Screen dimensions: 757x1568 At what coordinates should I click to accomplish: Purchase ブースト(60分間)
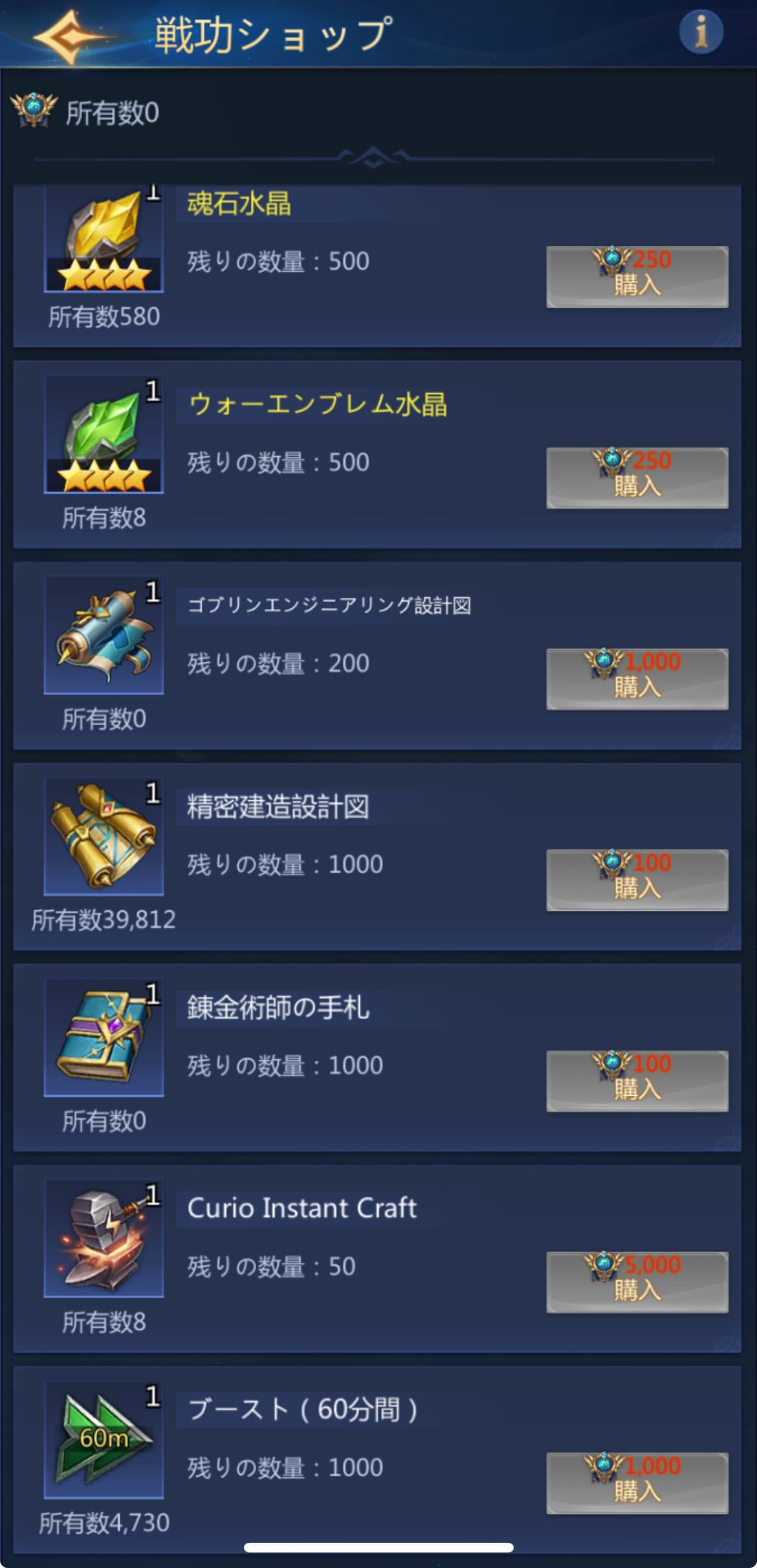637,1484
